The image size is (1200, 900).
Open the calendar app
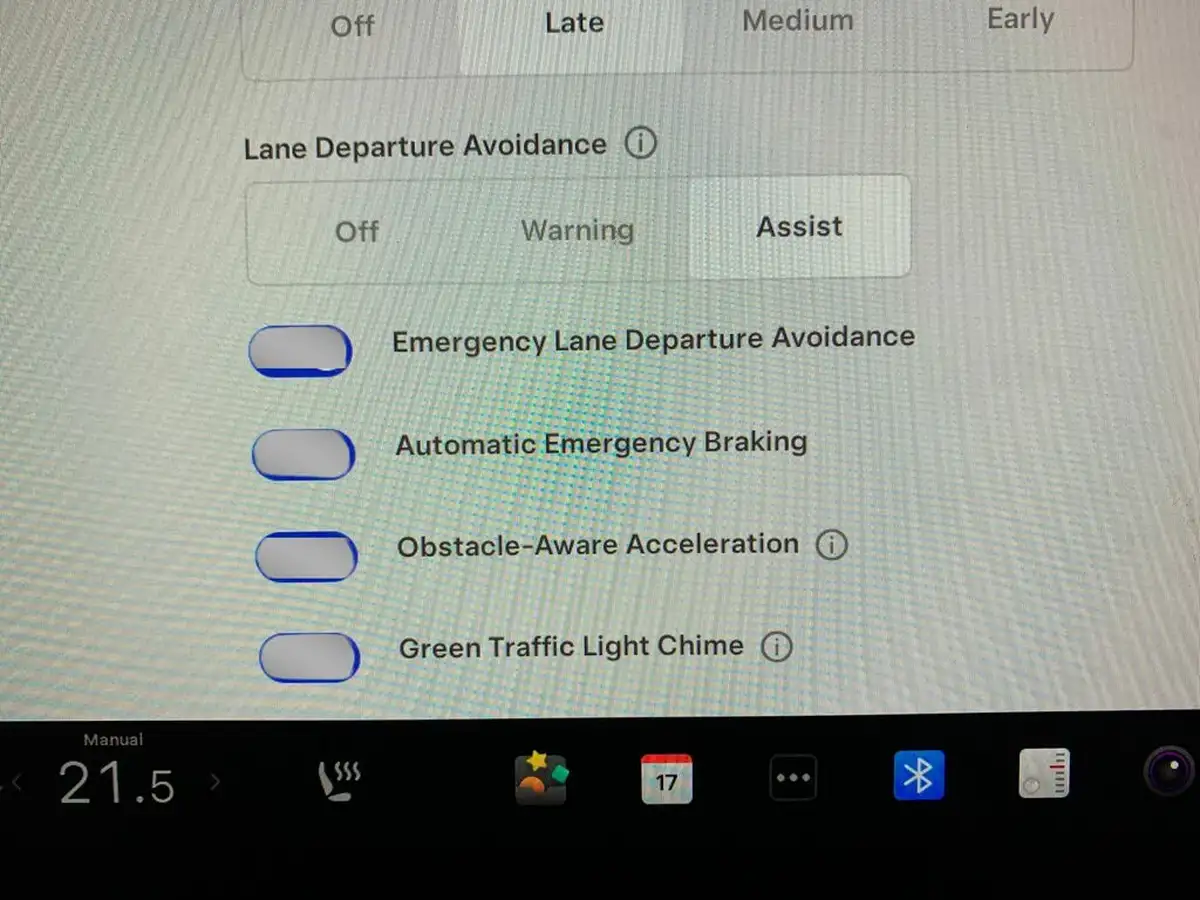click(666, 779)
